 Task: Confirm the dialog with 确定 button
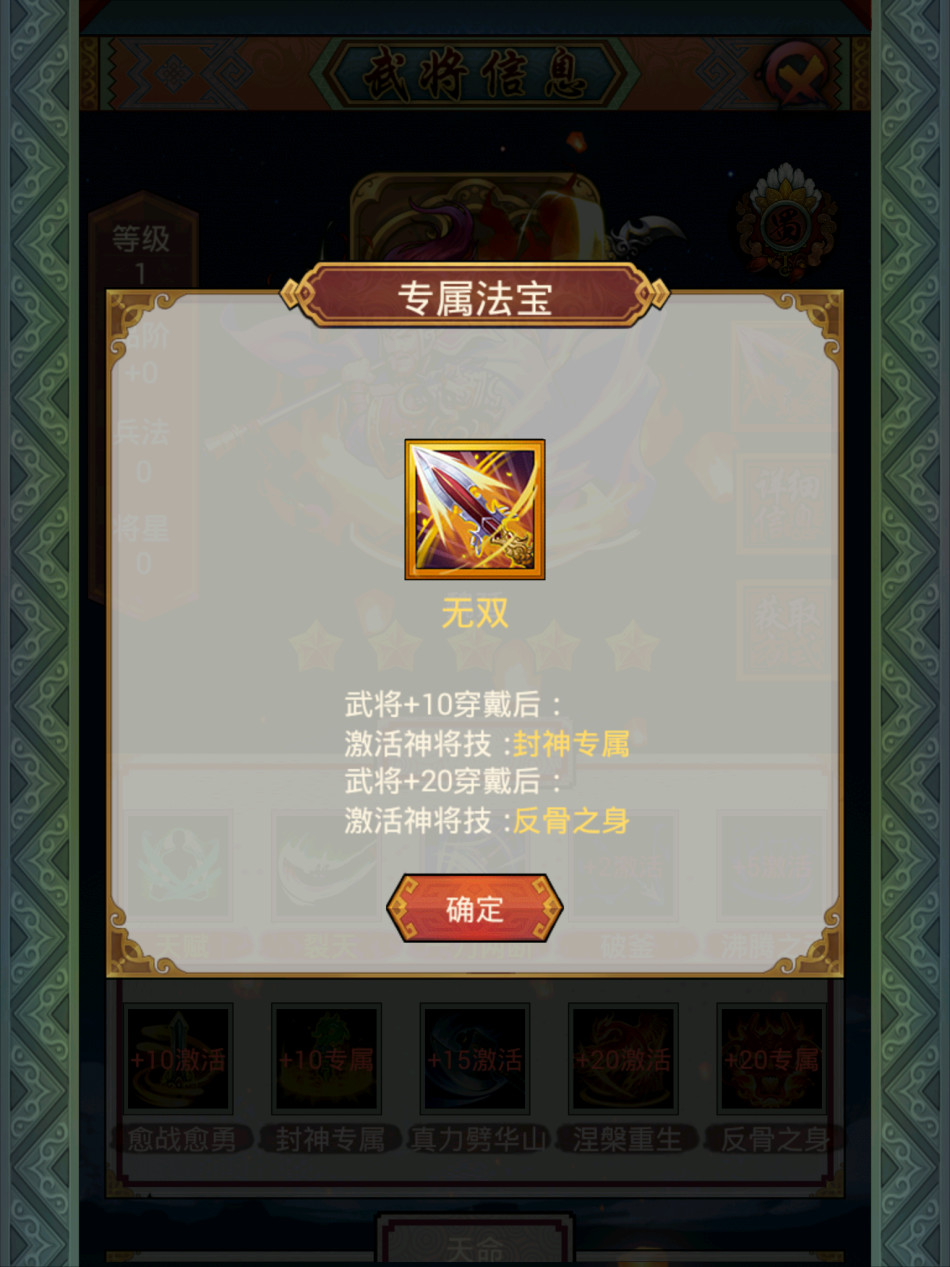point(474,908)
